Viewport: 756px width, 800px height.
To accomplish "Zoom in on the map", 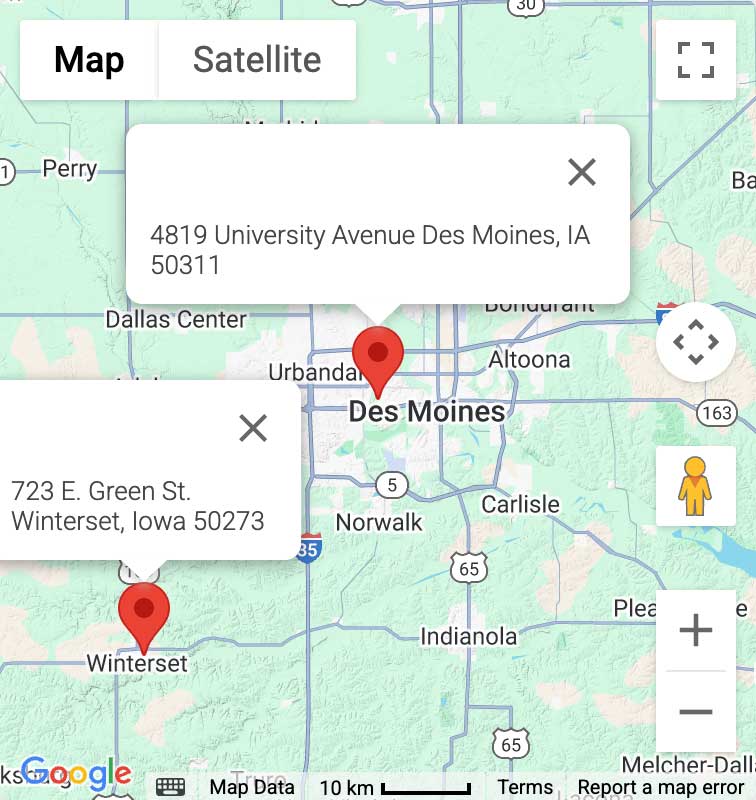I will pyautogui.click(x=695, y=630).
